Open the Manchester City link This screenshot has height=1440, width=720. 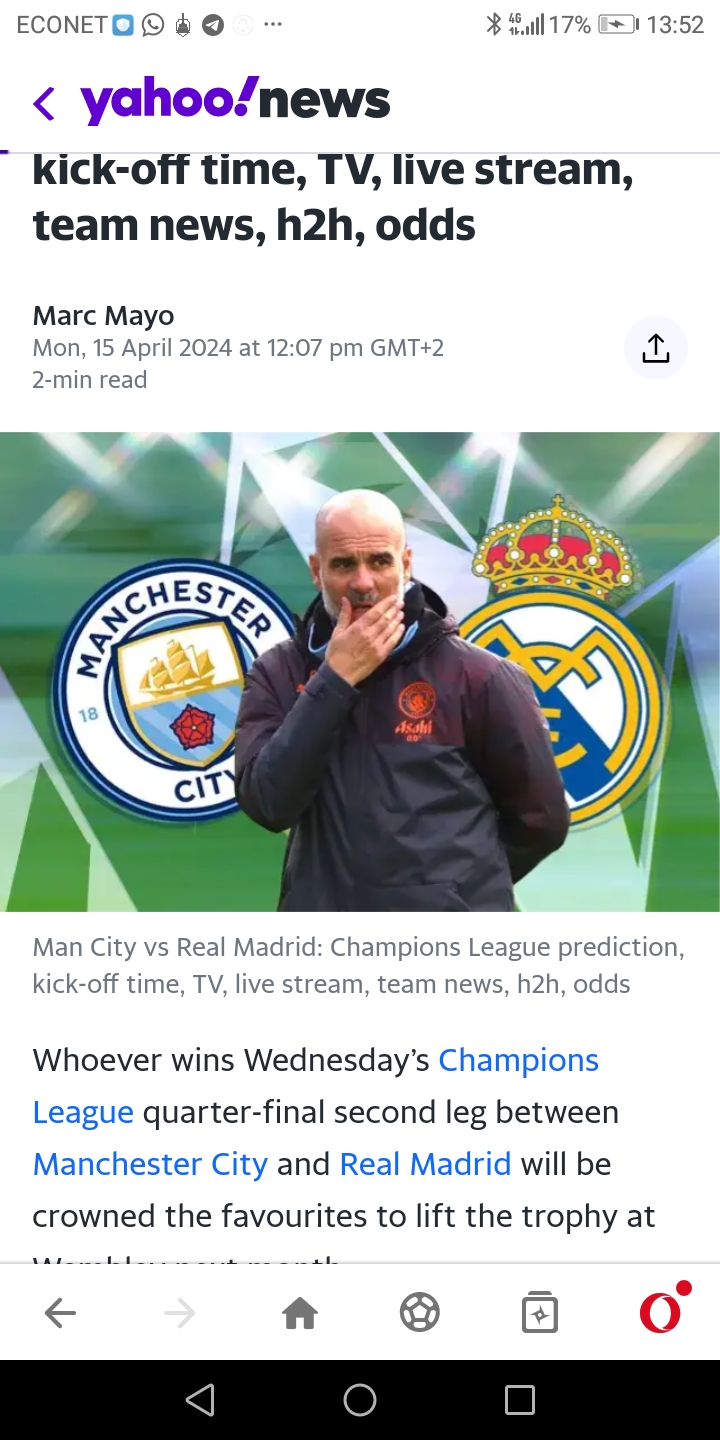point(150,1164)
